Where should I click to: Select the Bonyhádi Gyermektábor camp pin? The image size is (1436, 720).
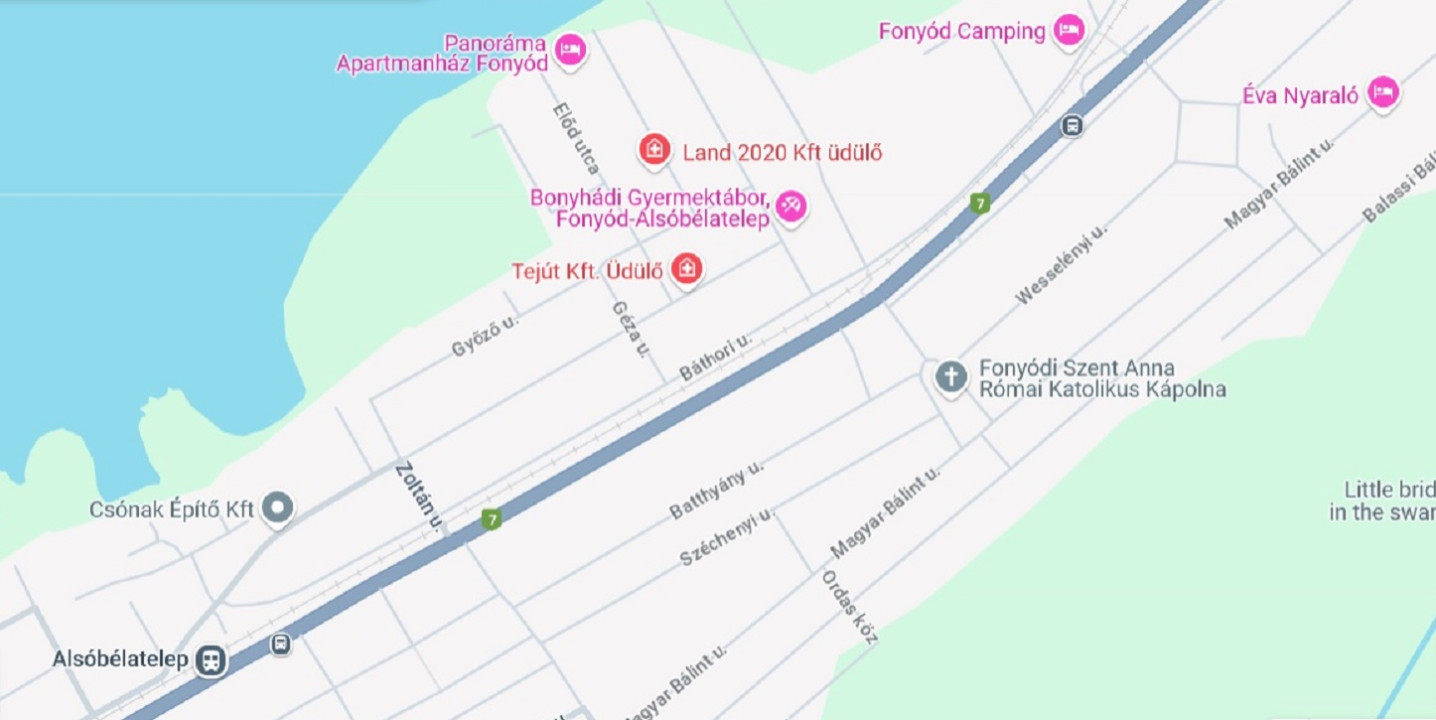[x=791, y=207]
